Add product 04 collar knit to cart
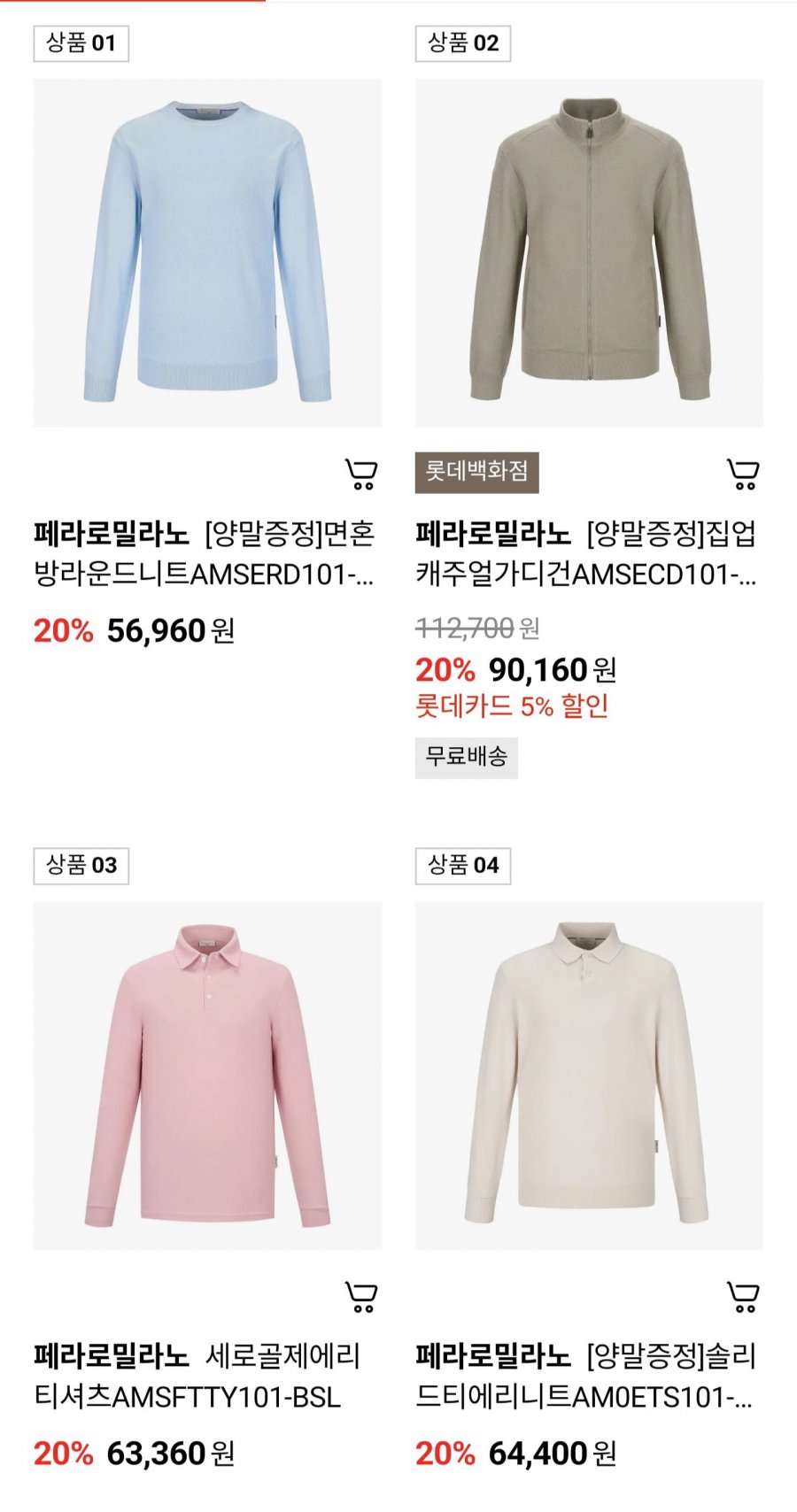The width and height of the screenshot is (797, 1512). [x=742, y=1297]
